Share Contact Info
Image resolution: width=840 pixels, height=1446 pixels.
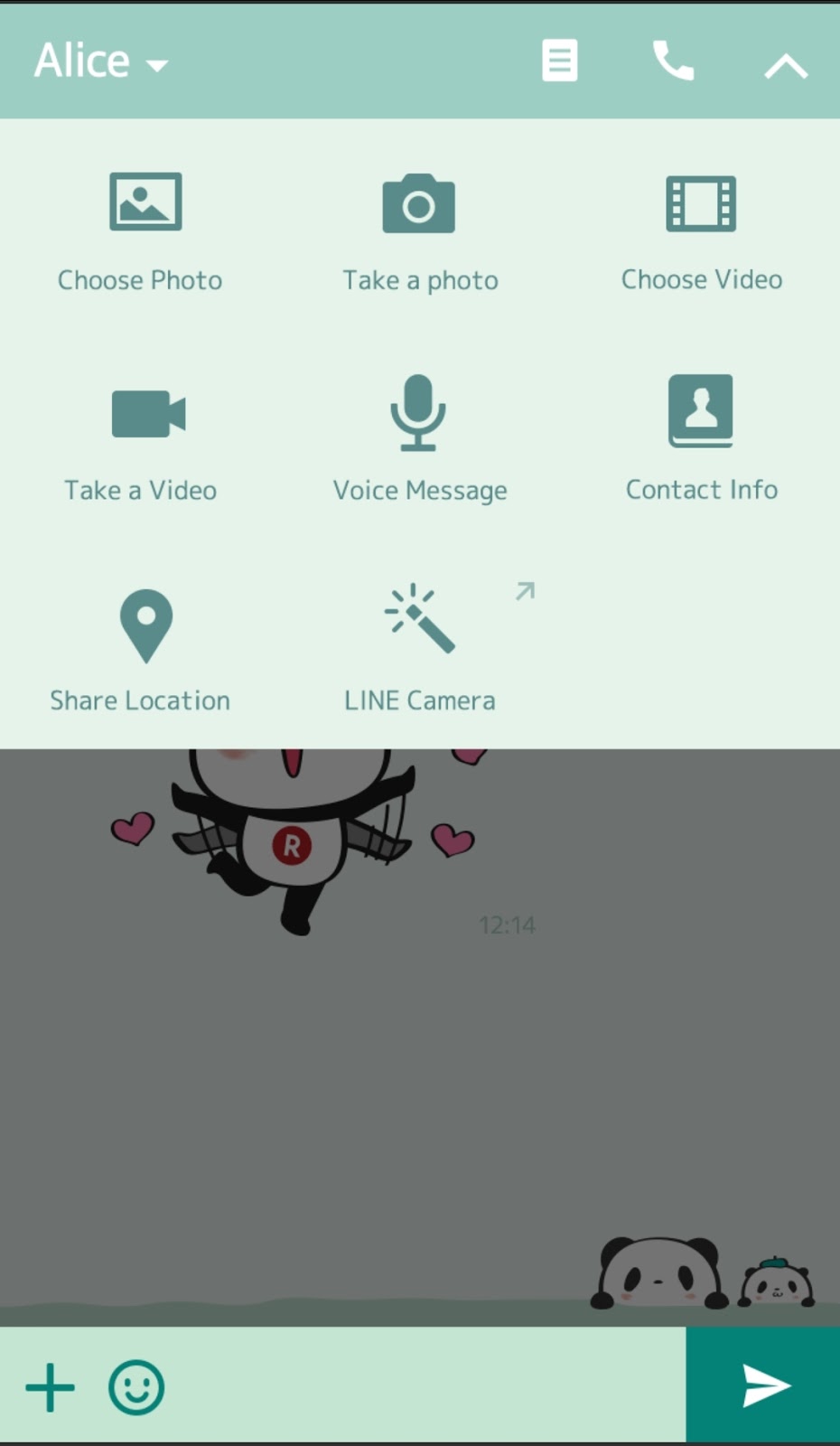pos(701,441)
